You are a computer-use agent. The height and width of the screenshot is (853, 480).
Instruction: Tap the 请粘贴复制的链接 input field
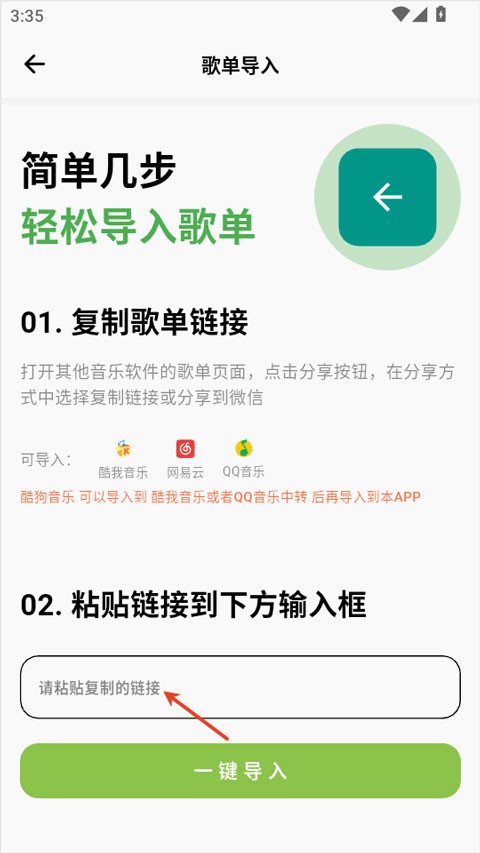pyautogui.click(x=240, y=687)
